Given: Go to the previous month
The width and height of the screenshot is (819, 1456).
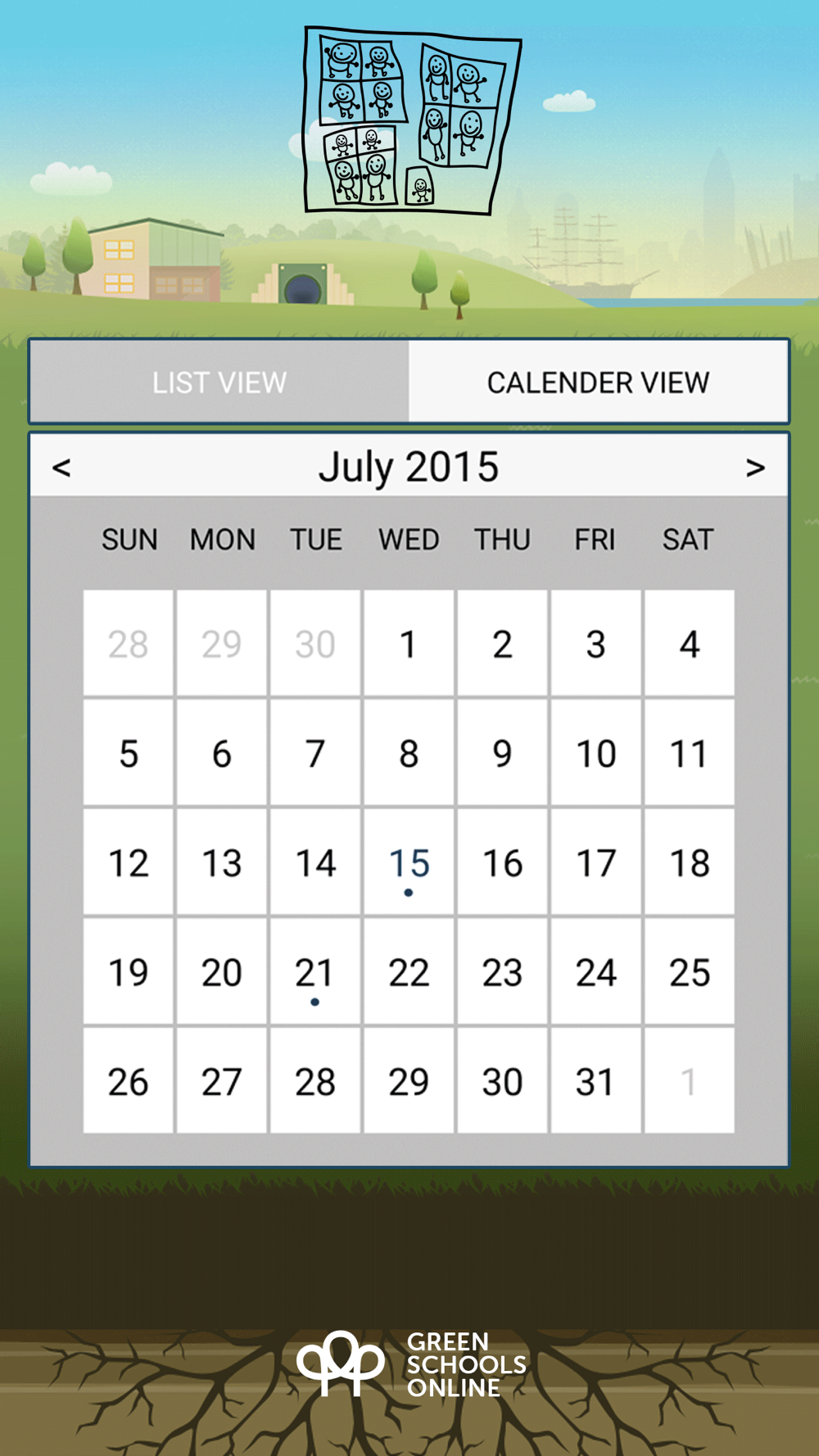Looking at the screenshot, I should point(61,468).
